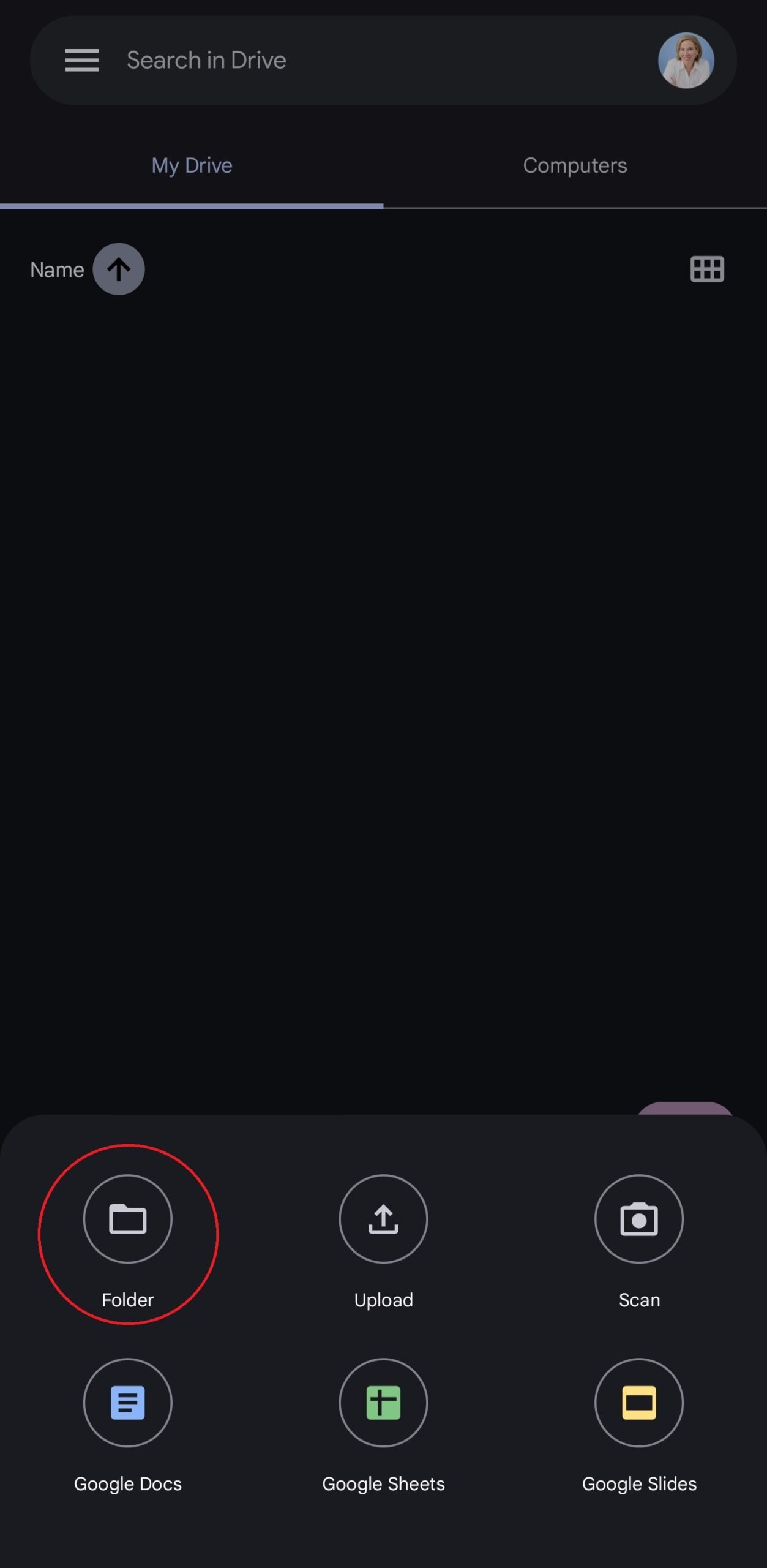Reverse the Name sort order arrow
This screenshot has width=767, height=1568.
119,269
